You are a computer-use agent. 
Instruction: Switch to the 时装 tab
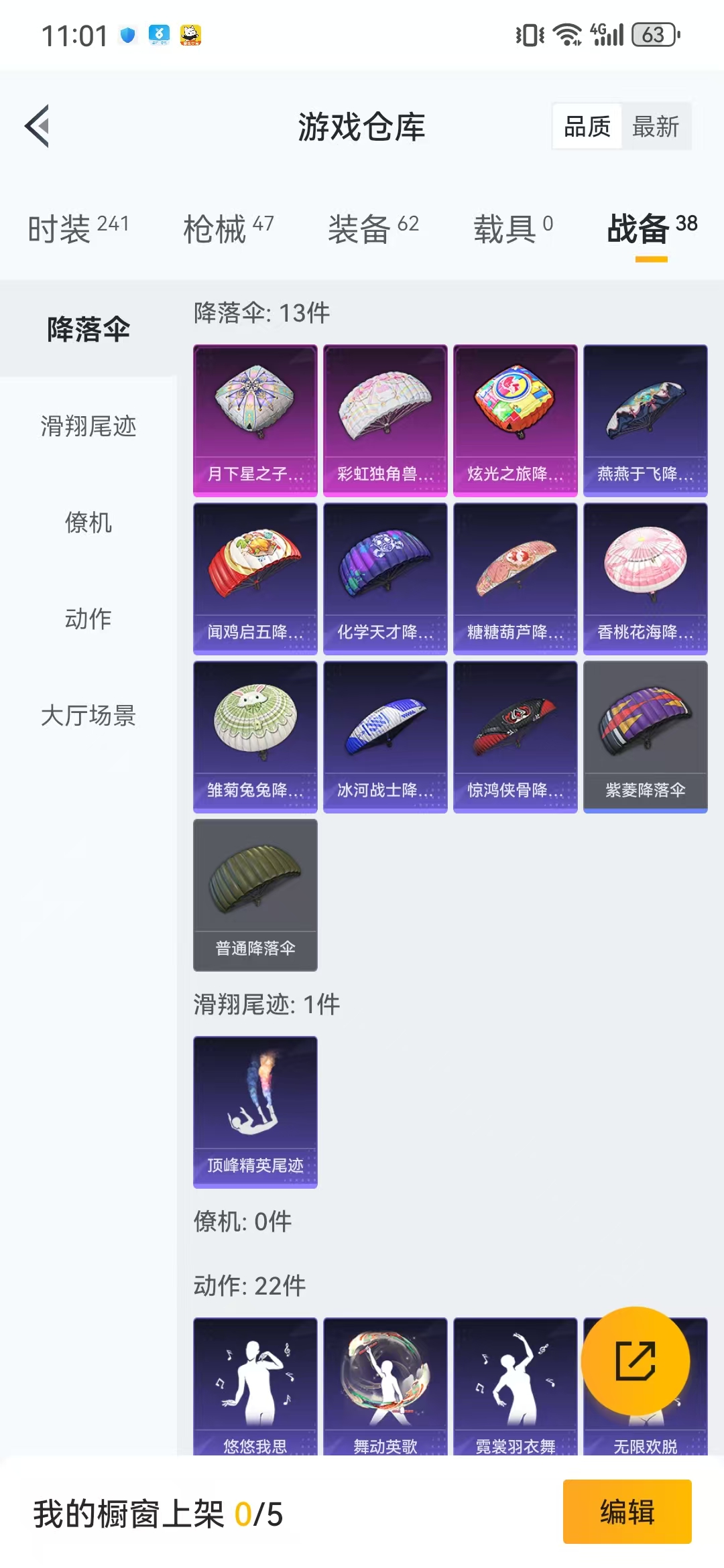[78, 228]
